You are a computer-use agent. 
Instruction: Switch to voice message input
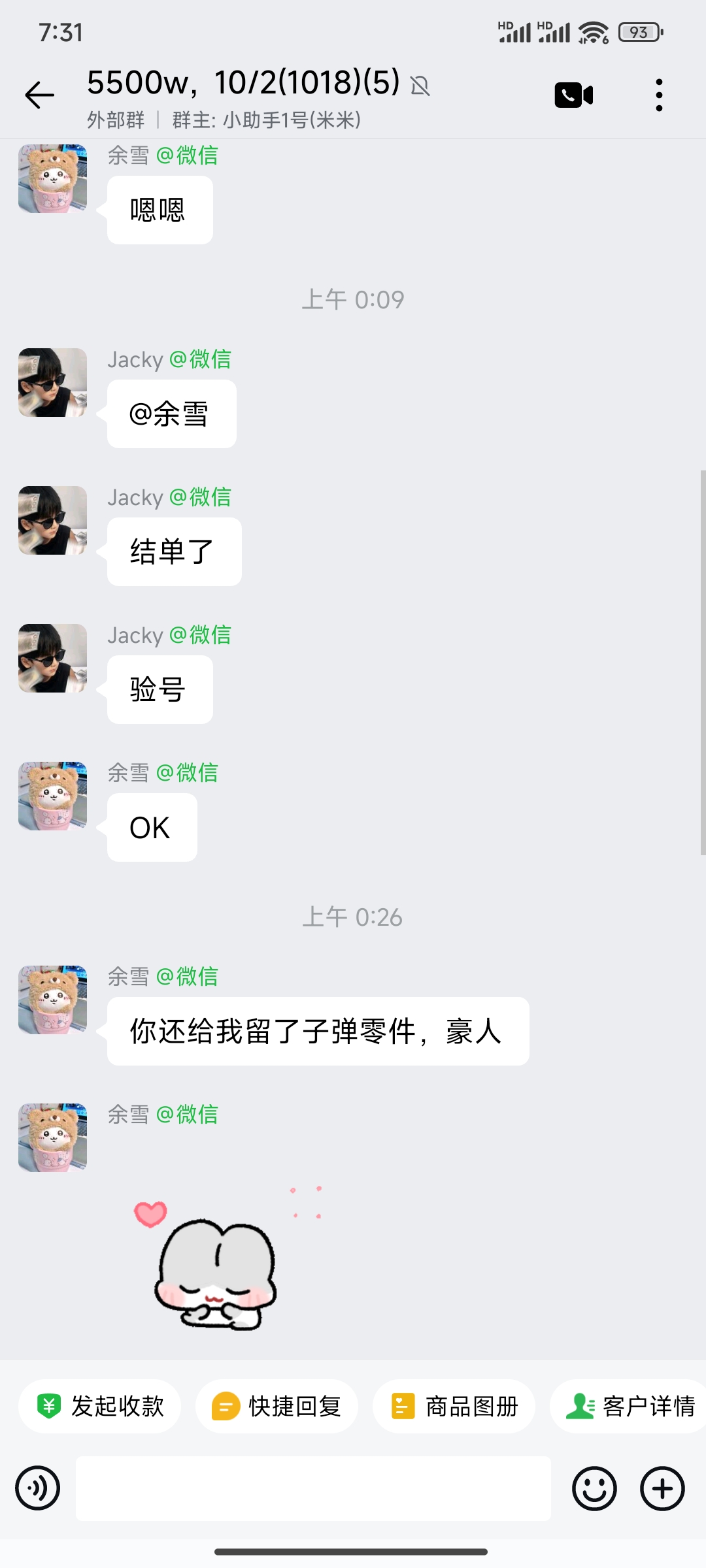[x=38, y=1488]
